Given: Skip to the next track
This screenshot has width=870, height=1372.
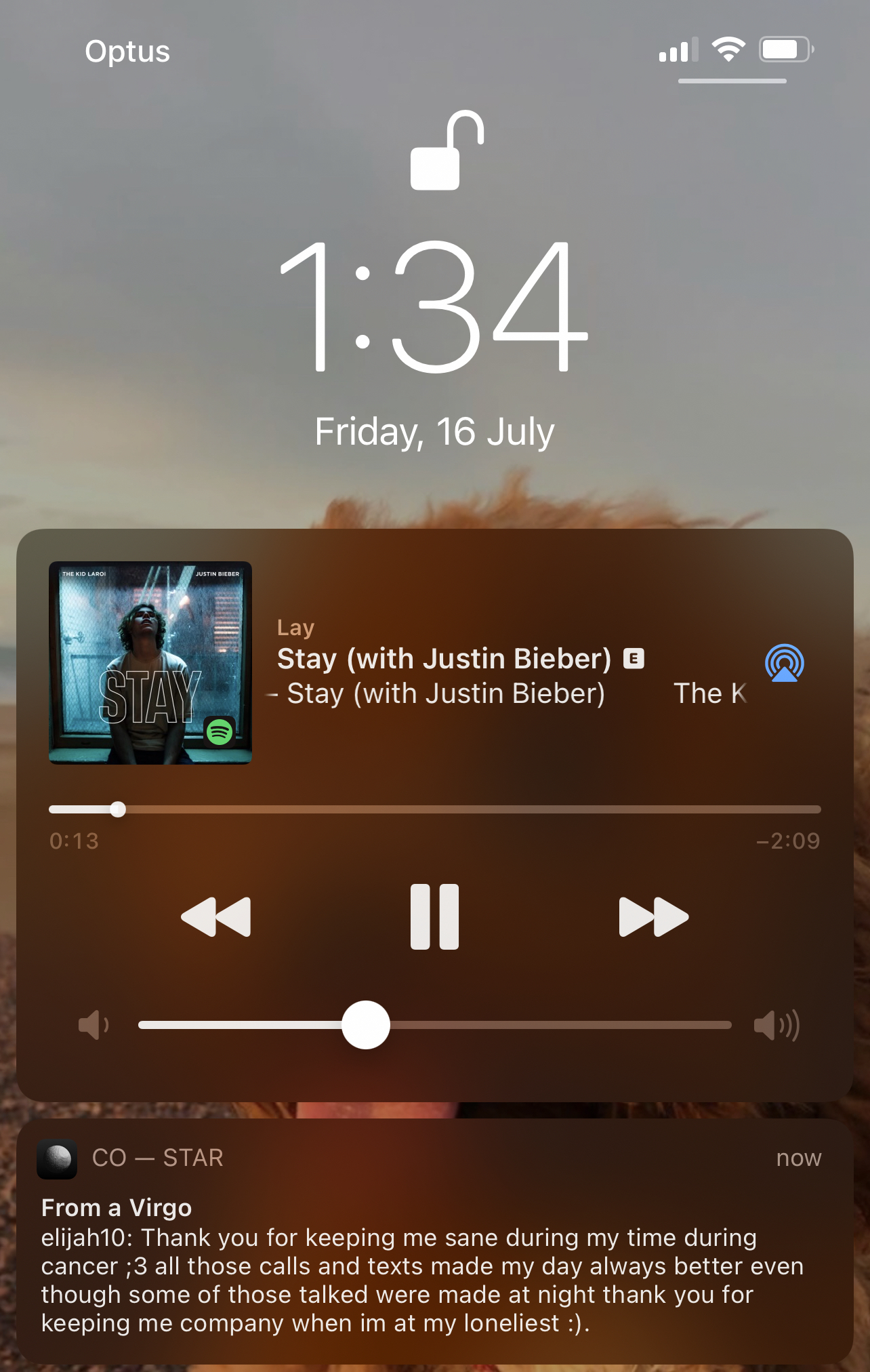Looking at the screenshot, I should 653,916.
